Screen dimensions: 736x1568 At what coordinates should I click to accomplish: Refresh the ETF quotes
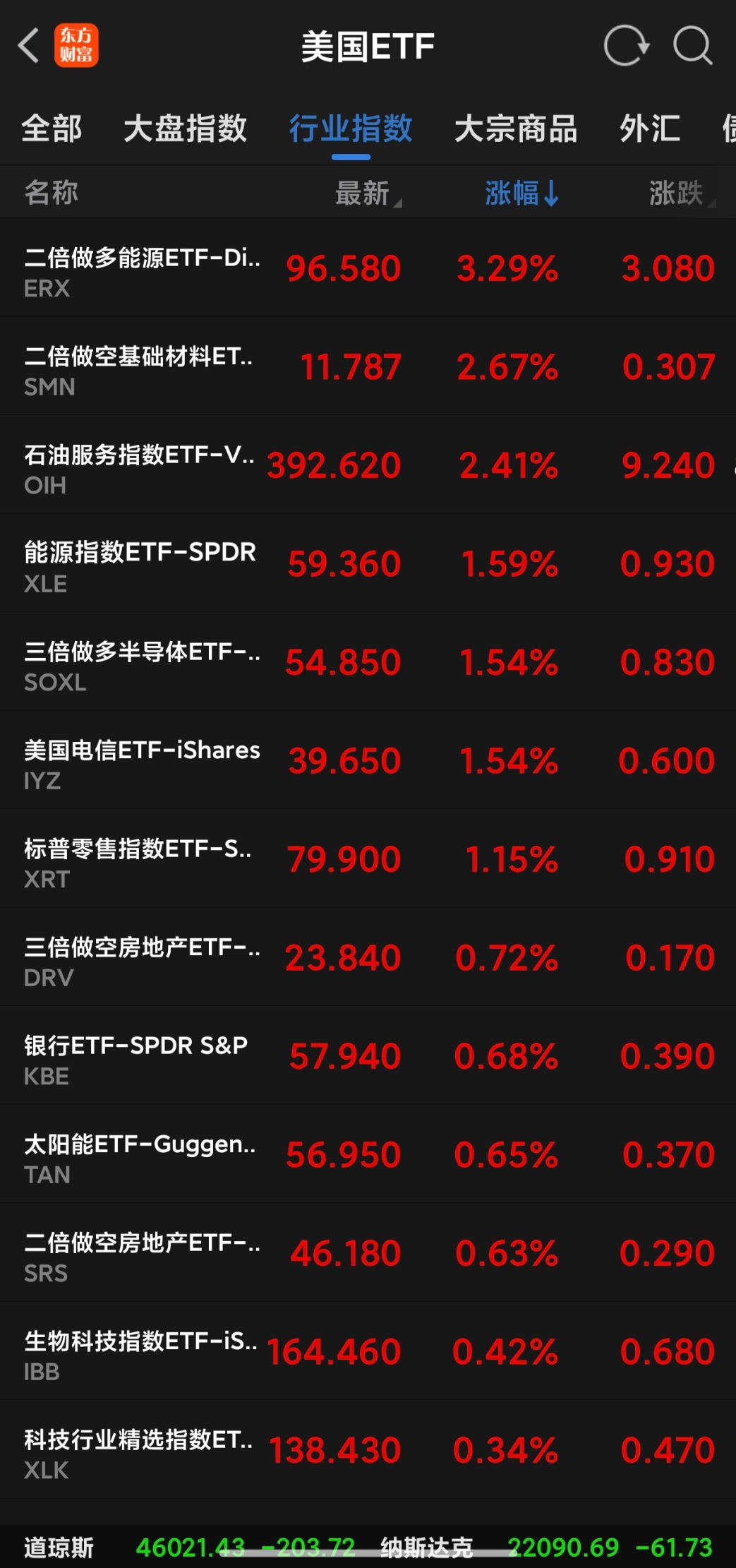[x=625, y=47]
